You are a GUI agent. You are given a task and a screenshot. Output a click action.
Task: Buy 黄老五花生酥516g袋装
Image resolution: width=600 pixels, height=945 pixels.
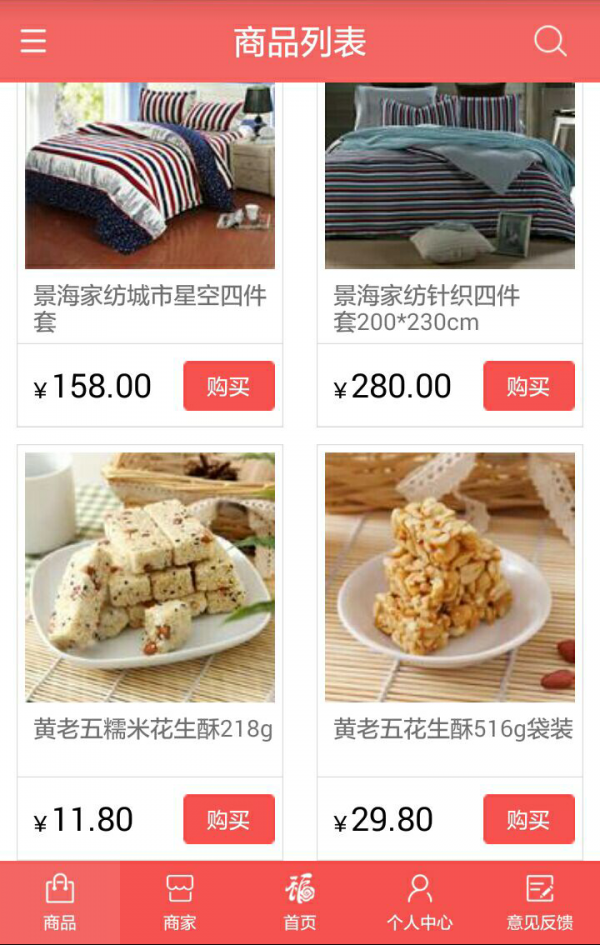click(528, 819)
